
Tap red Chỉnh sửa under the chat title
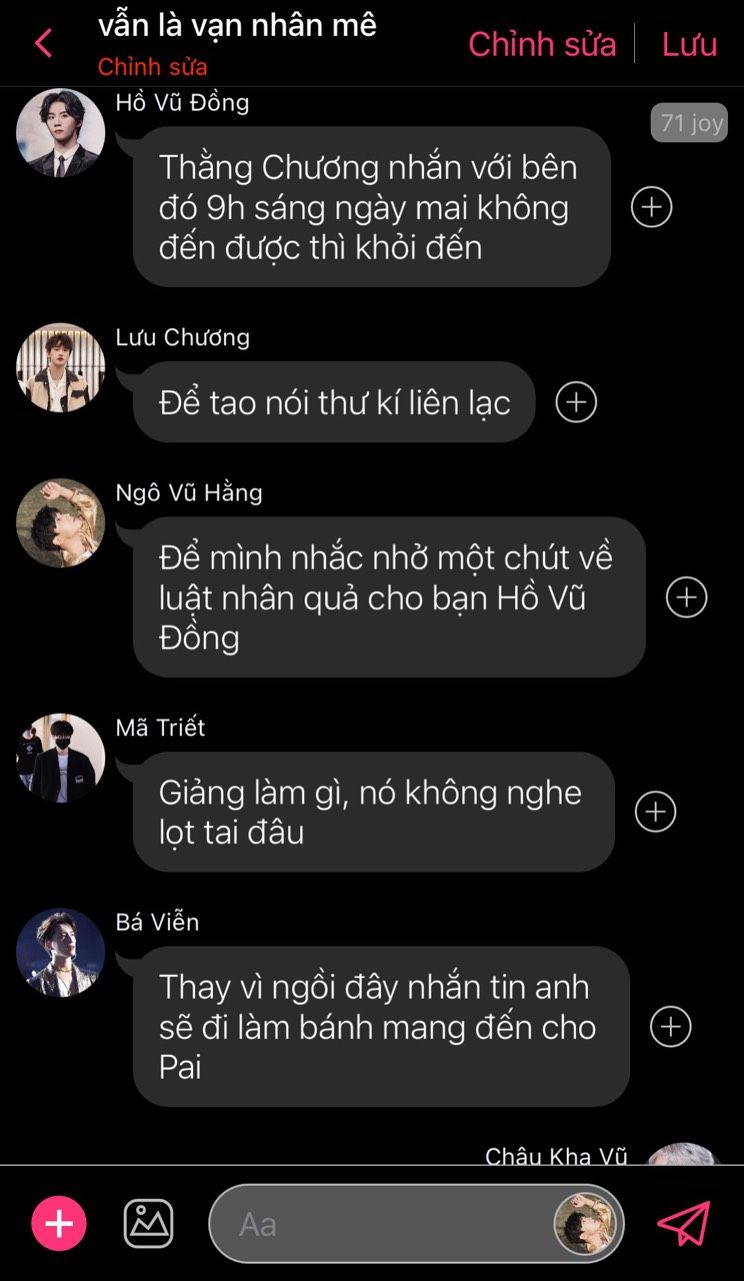[152, 68]
